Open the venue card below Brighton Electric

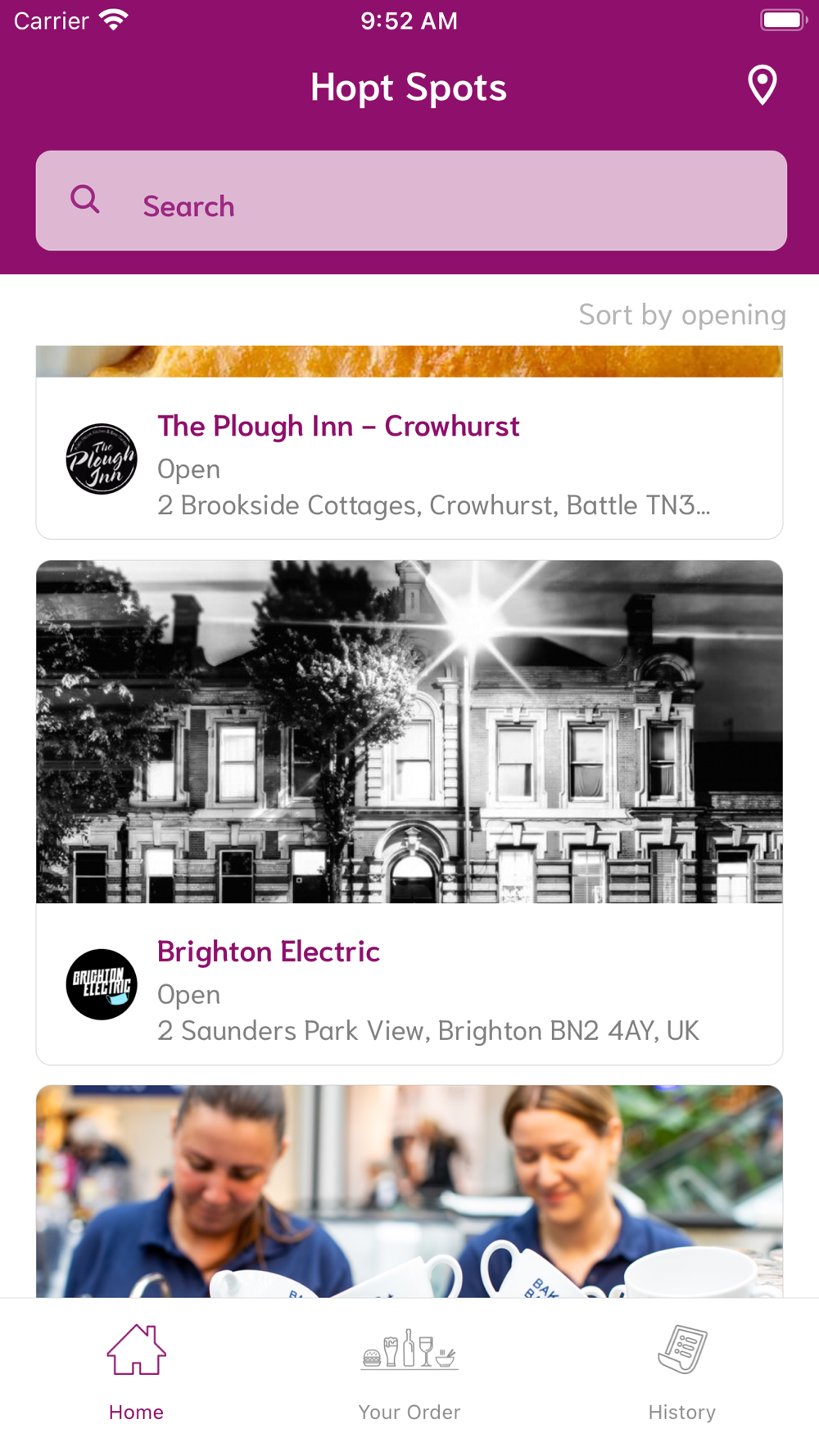pyautogui.click(x=409, y=1191)
